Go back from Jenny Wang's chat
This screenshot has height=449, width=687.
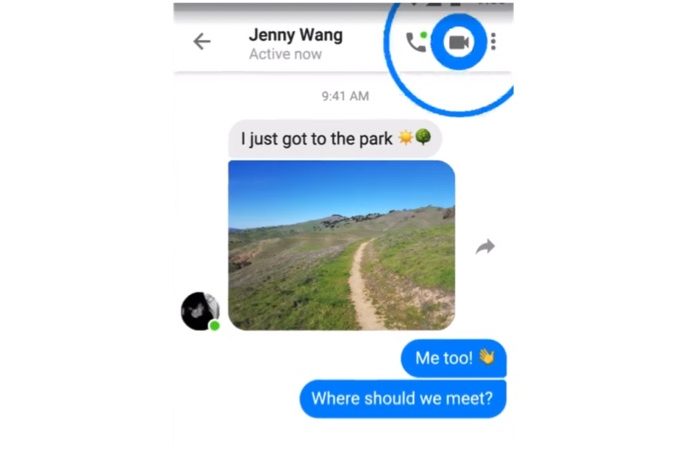coord(202,42)
